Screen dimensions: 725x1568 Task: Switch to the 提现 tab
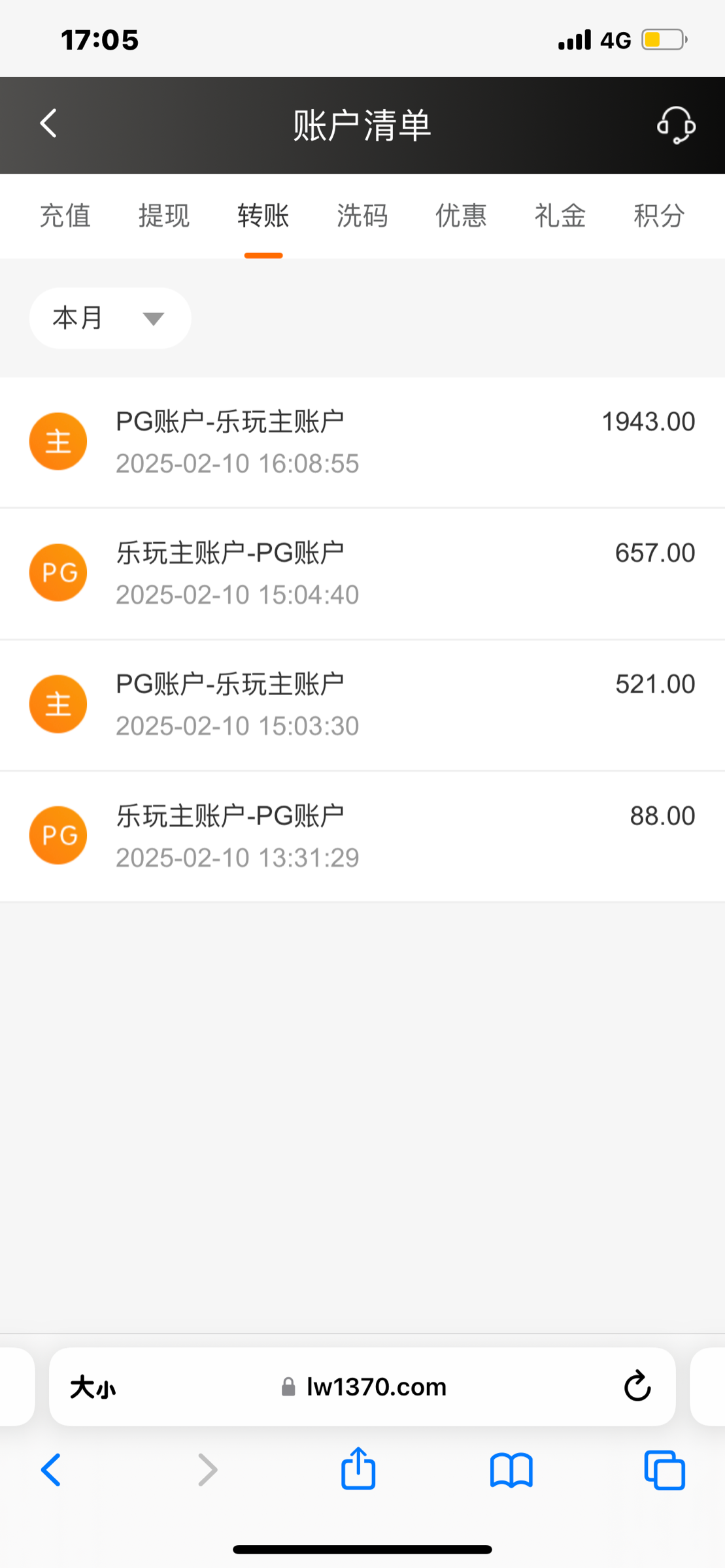pos(164,216)
